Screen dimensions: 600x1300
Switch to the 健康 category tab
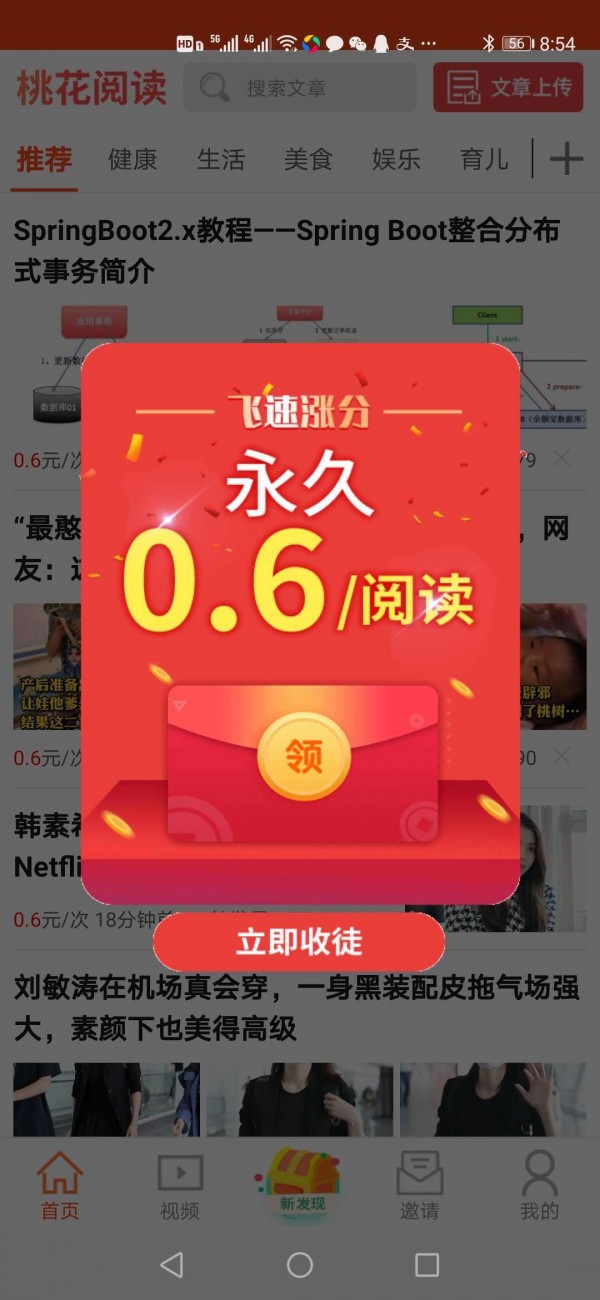(132, 159)
